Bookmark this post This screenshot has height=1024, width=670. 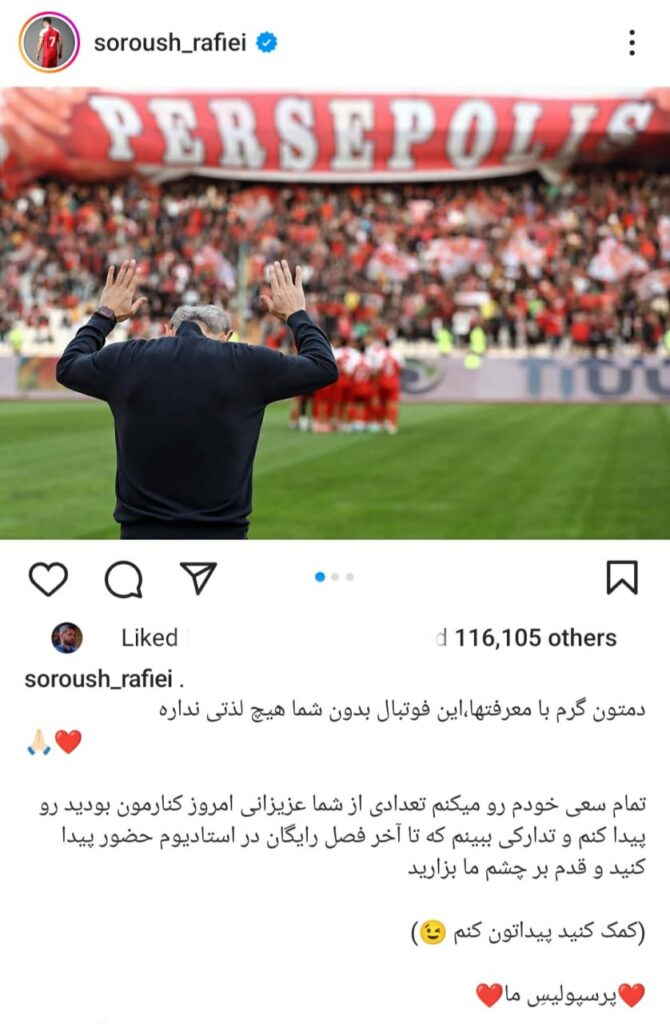point(622,577)
